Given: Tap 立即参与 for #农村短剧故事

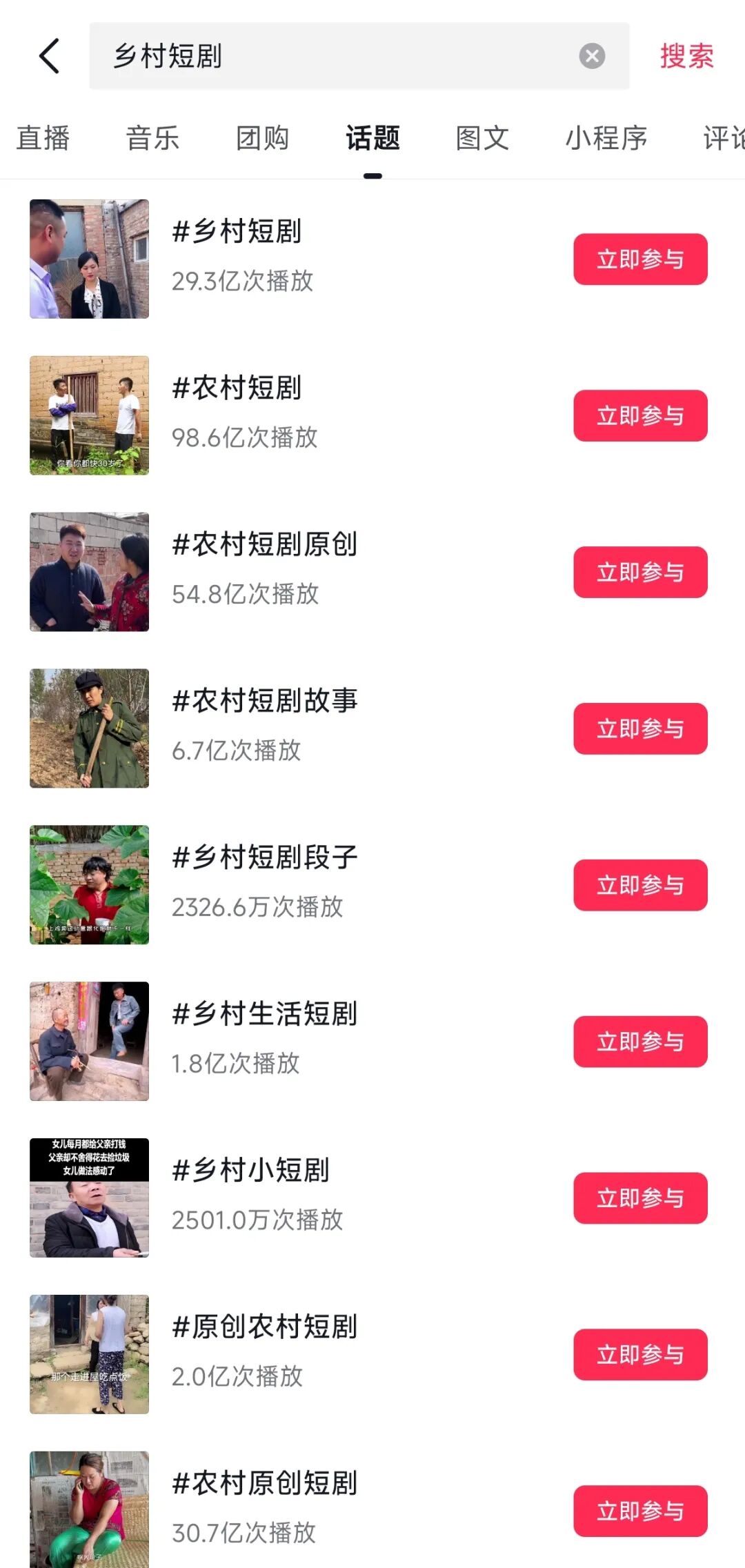Looking at the screenshot, I should point(640,728).
